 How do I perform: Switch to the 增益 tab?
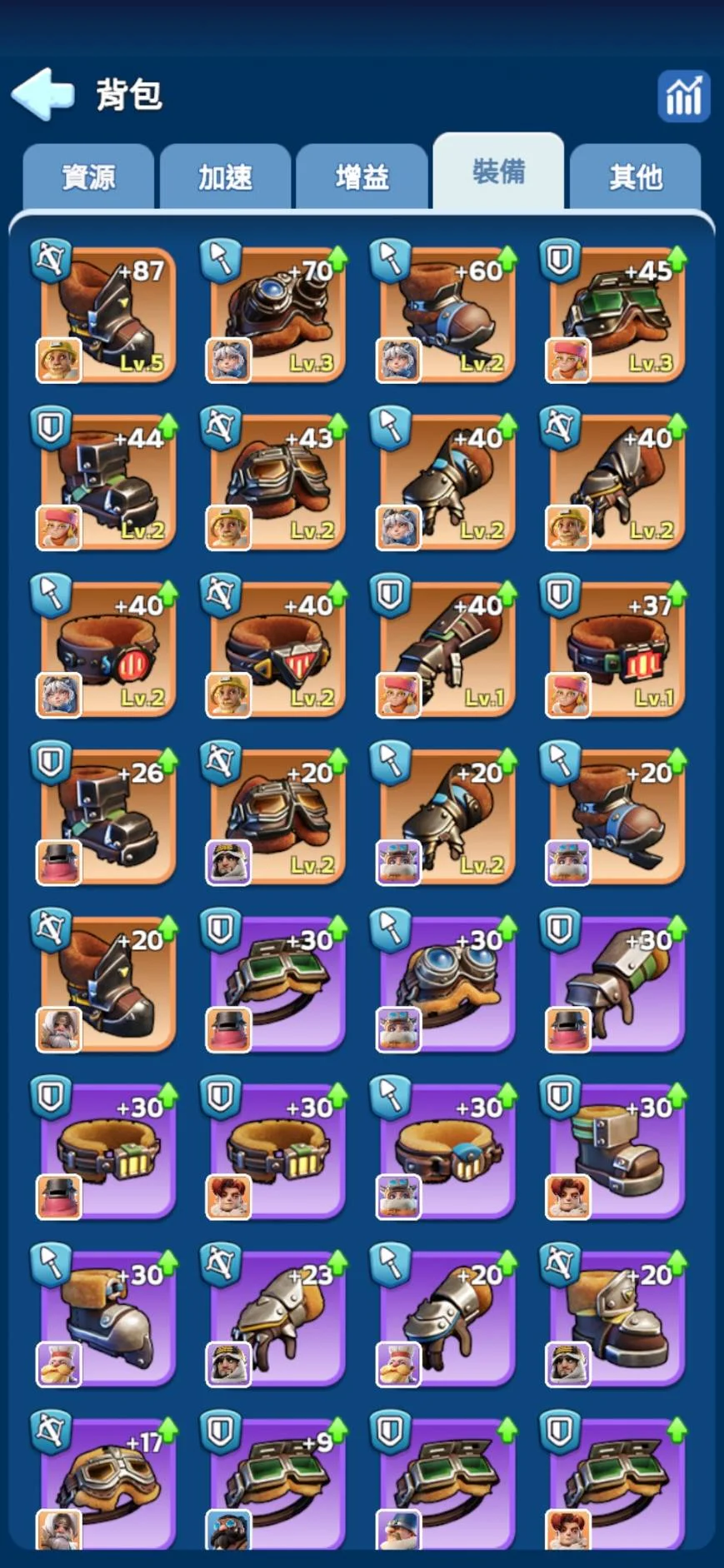(362, 177)
